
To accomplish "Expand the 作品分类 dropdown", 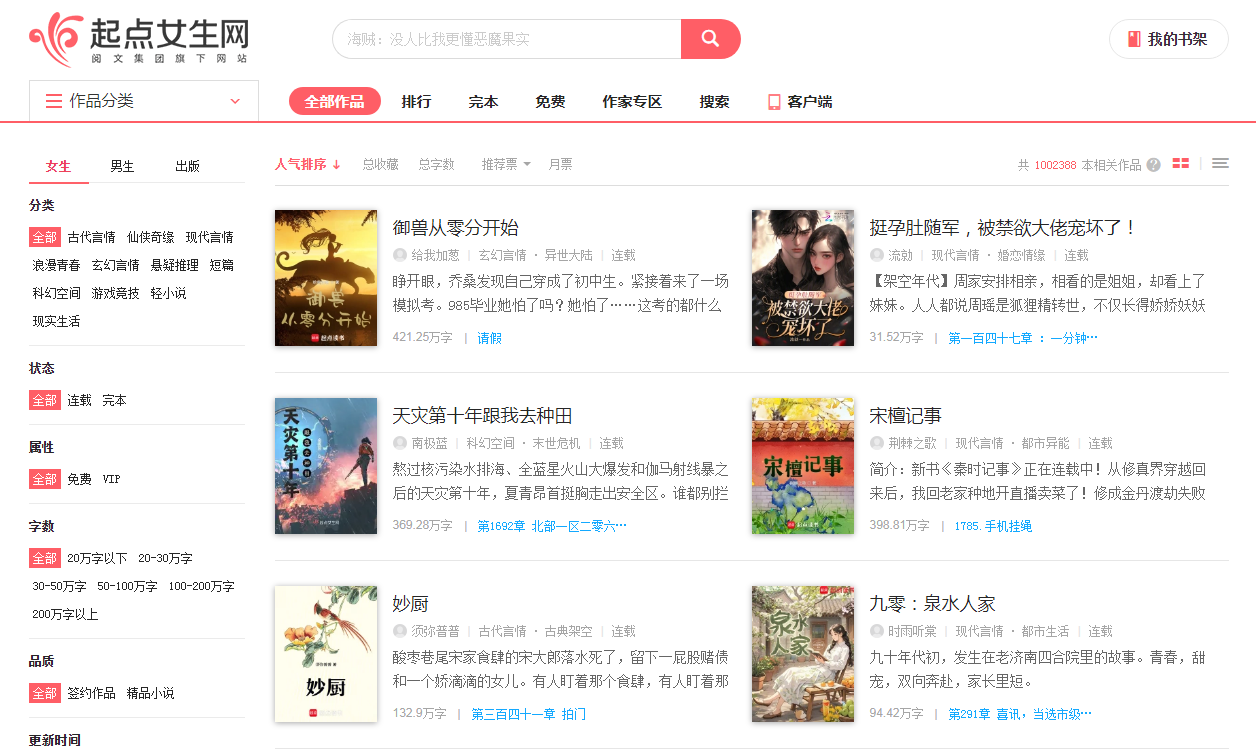I will tap(144, 101).
